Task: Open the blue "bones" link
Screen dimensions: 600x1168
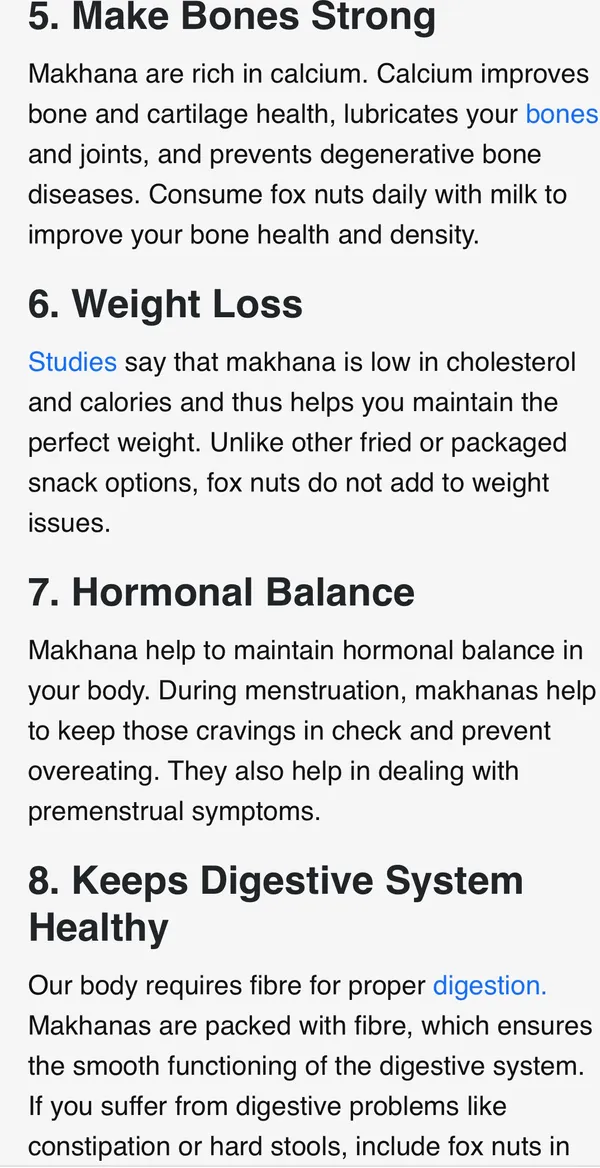Action: pyautogui.click(x=561, y=114)
